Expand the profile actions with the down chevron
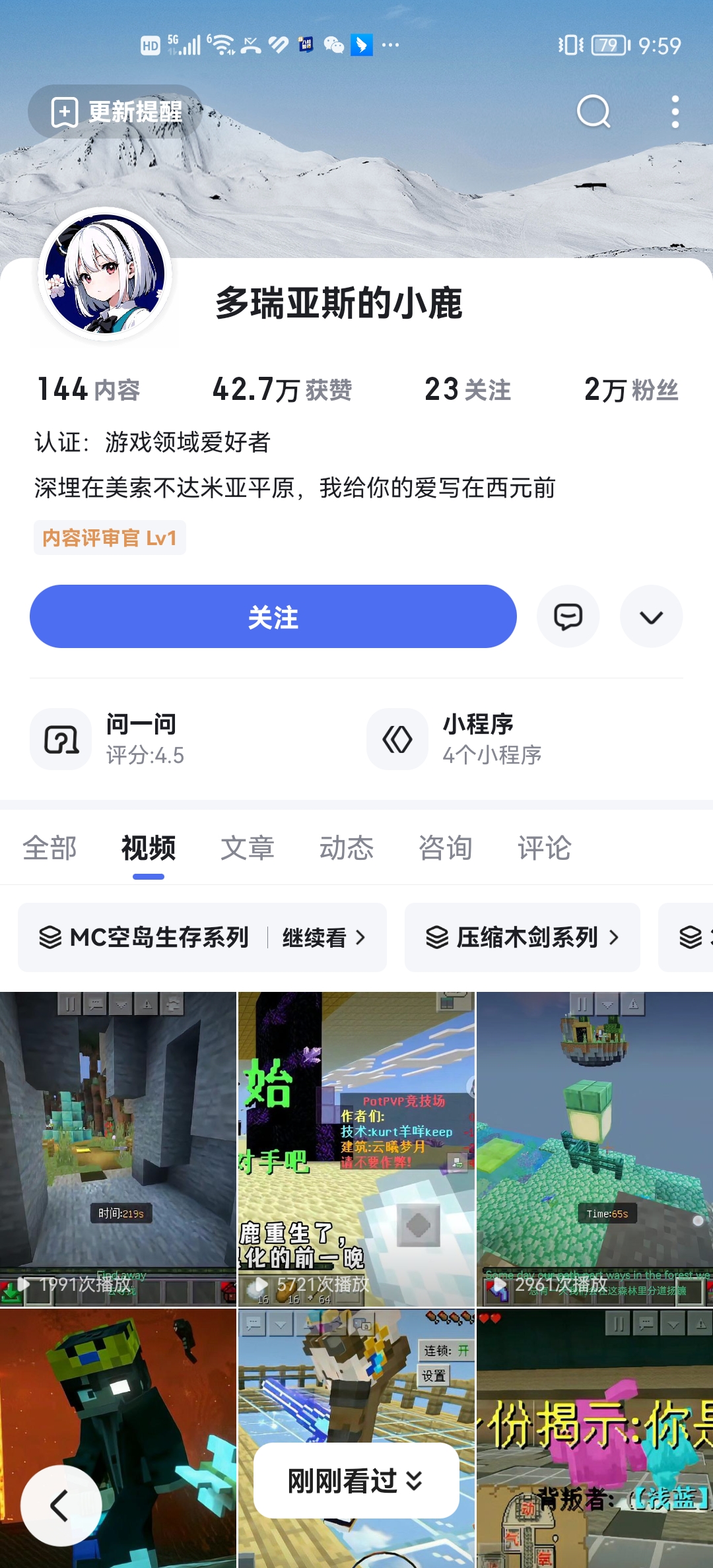The width and height of the screenshot is (713, 1568). point(651,616)
